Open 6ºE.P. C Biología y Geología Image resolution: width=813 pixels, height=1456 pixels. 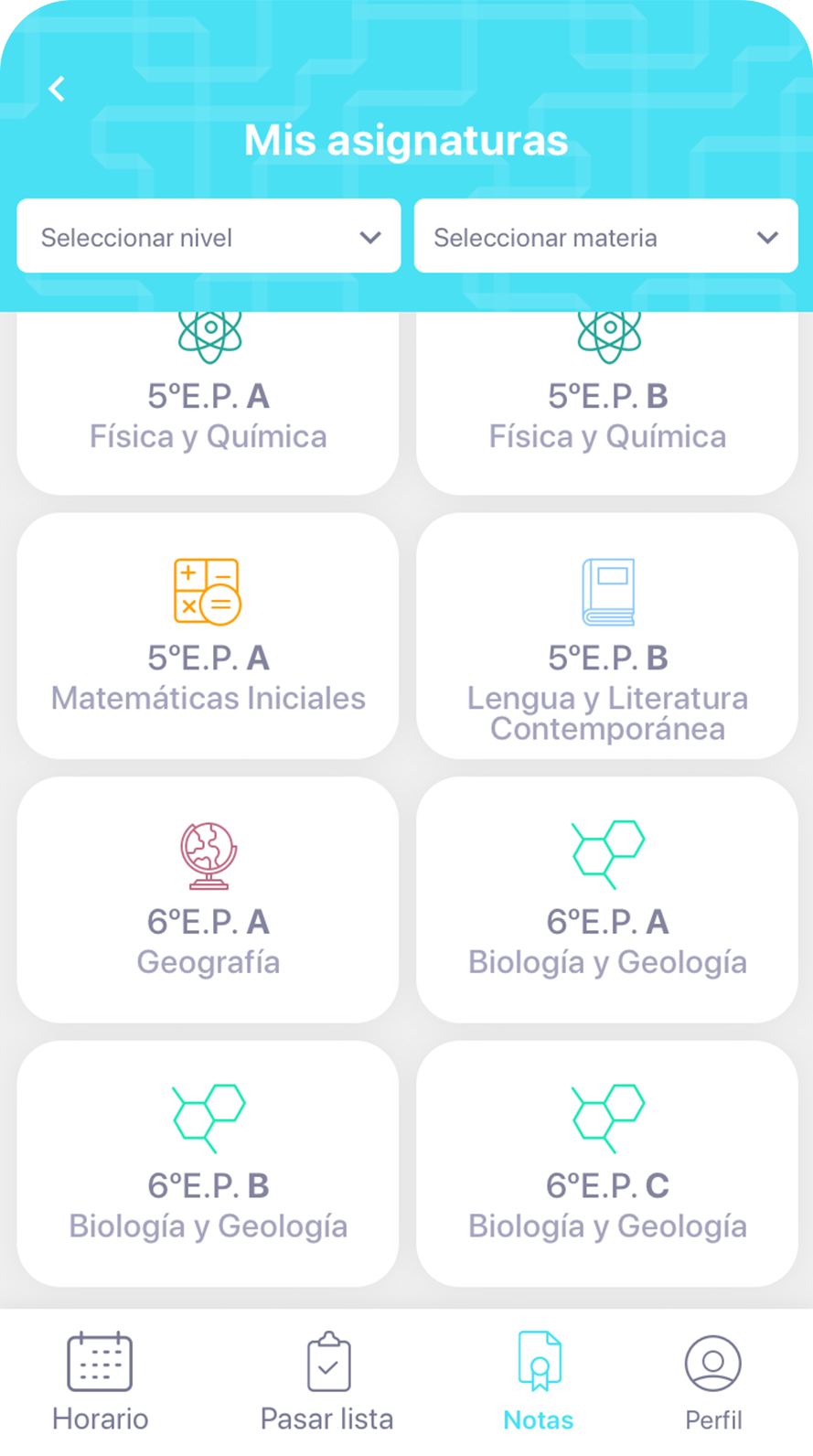607,1163
